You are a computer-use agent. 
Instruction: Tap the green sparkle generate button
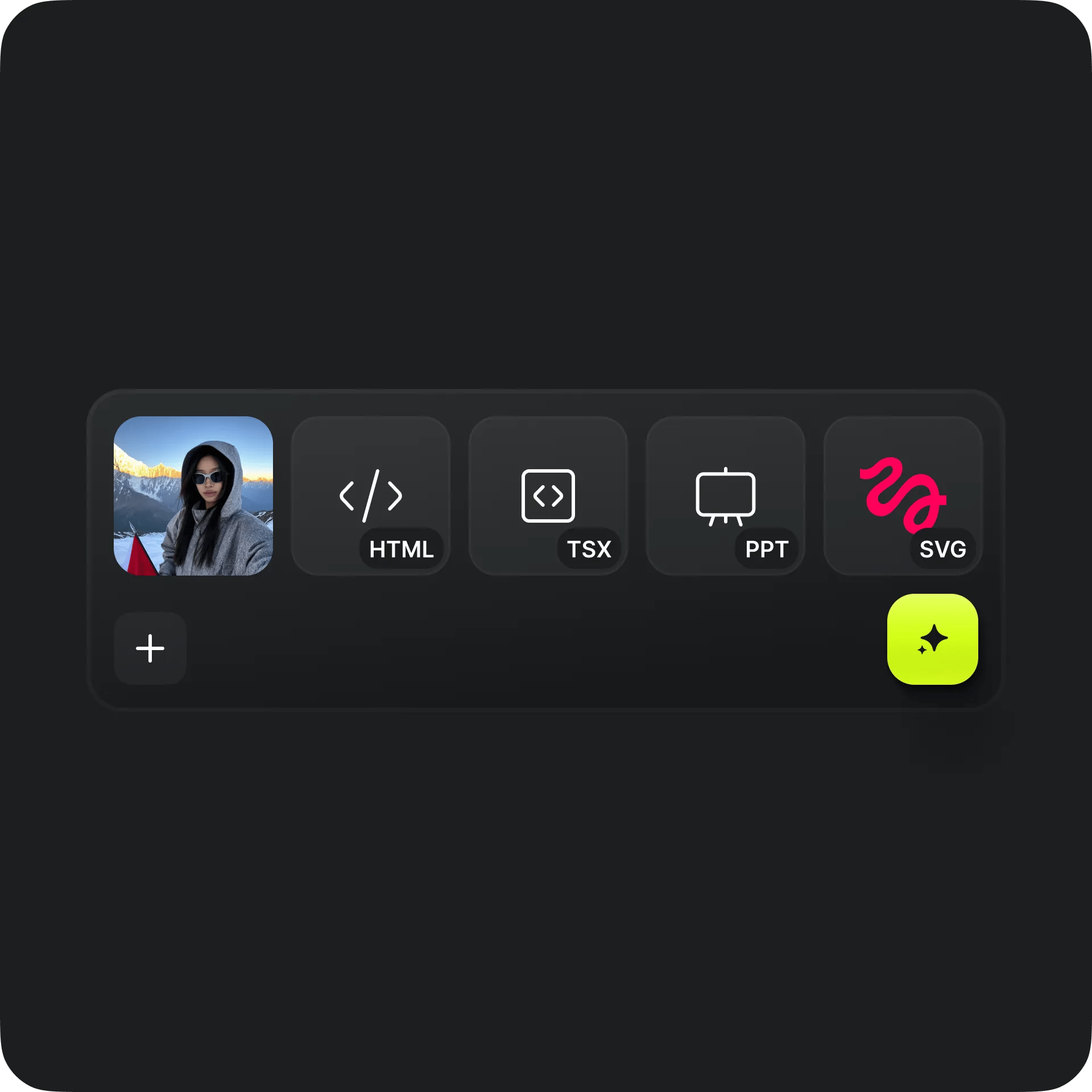932,639
